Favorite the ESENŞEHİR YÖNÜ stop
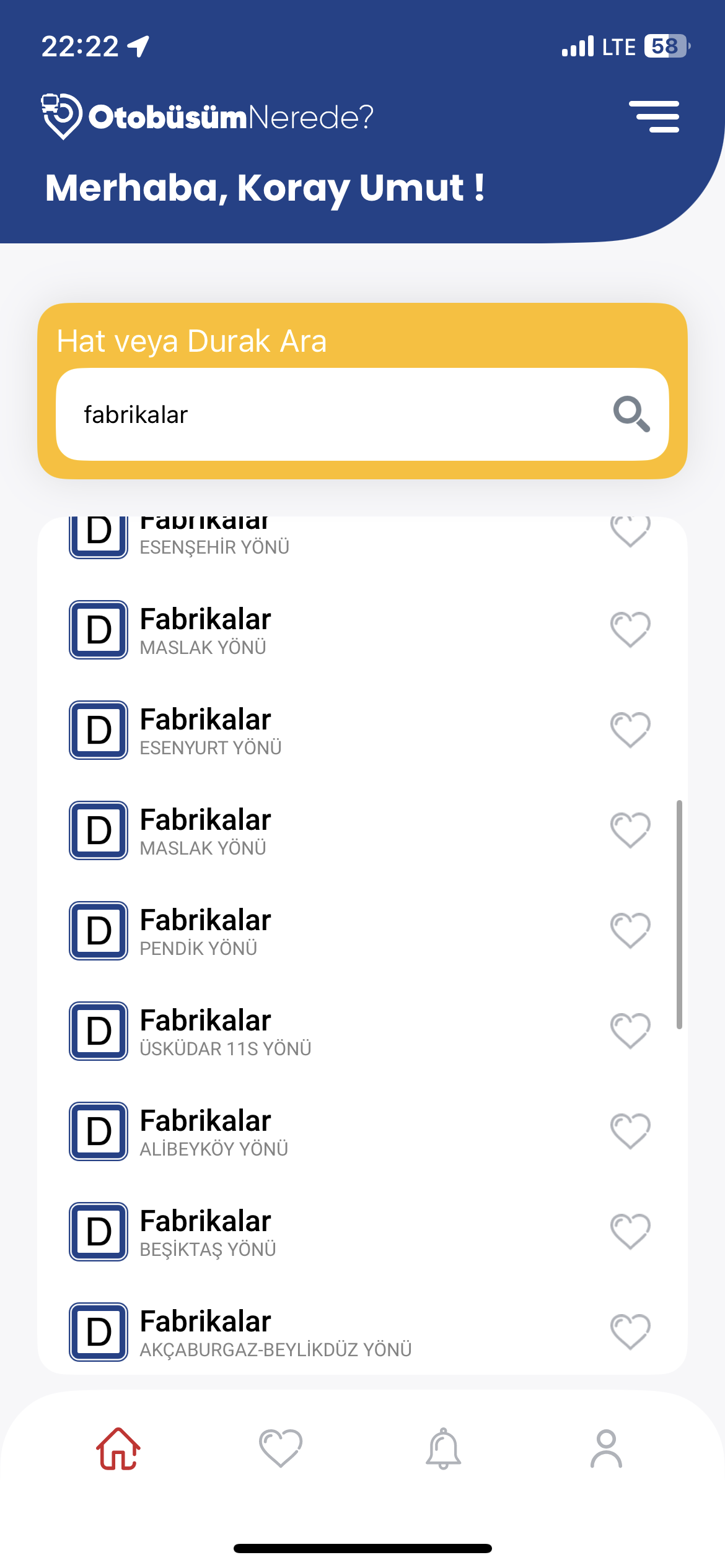This screenshot has width=725, height=1568. click(630, 531)
